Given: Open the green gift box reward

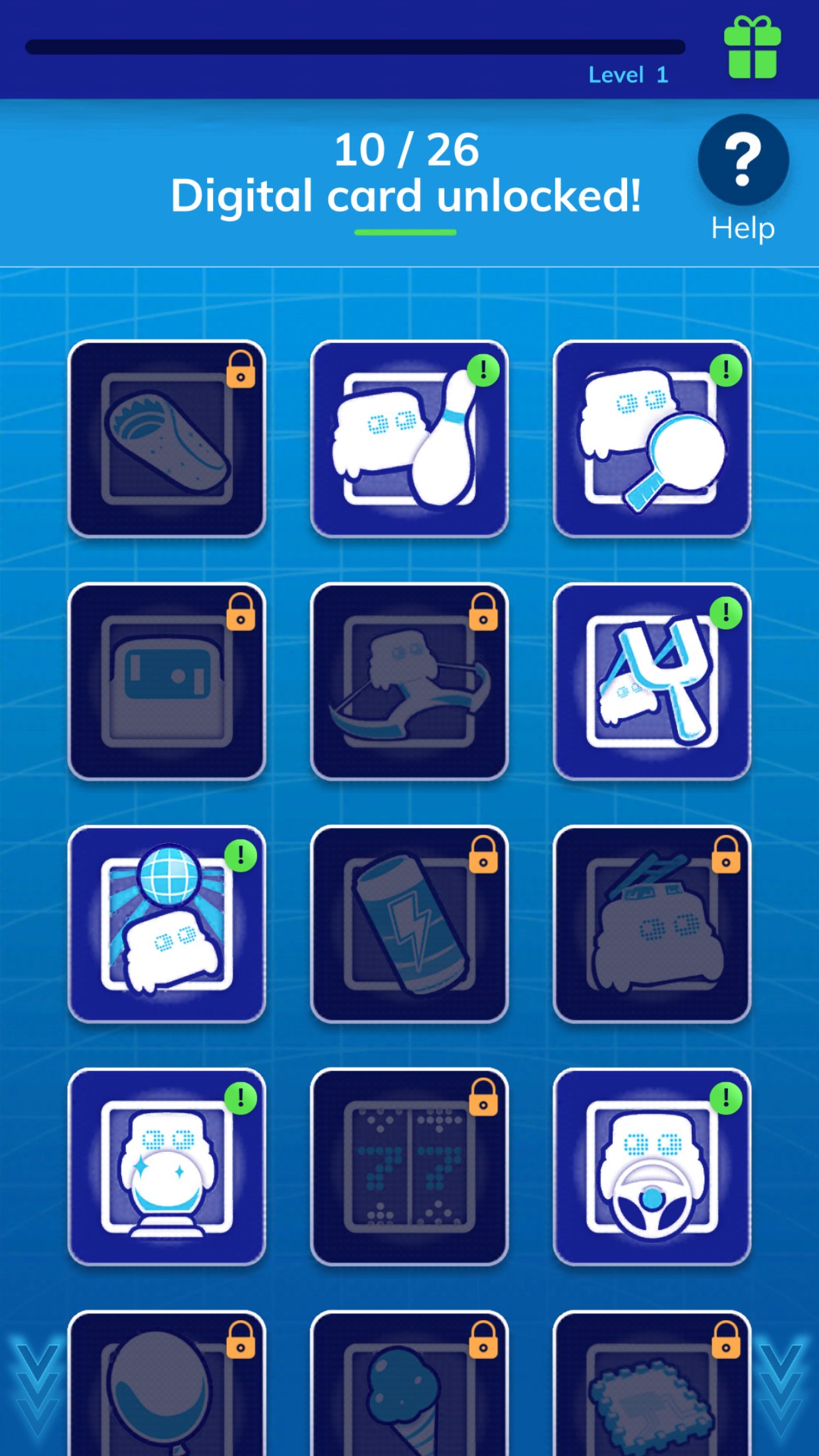Looking at the screenshot, I should pyautogui.click(x=752, y=47).
